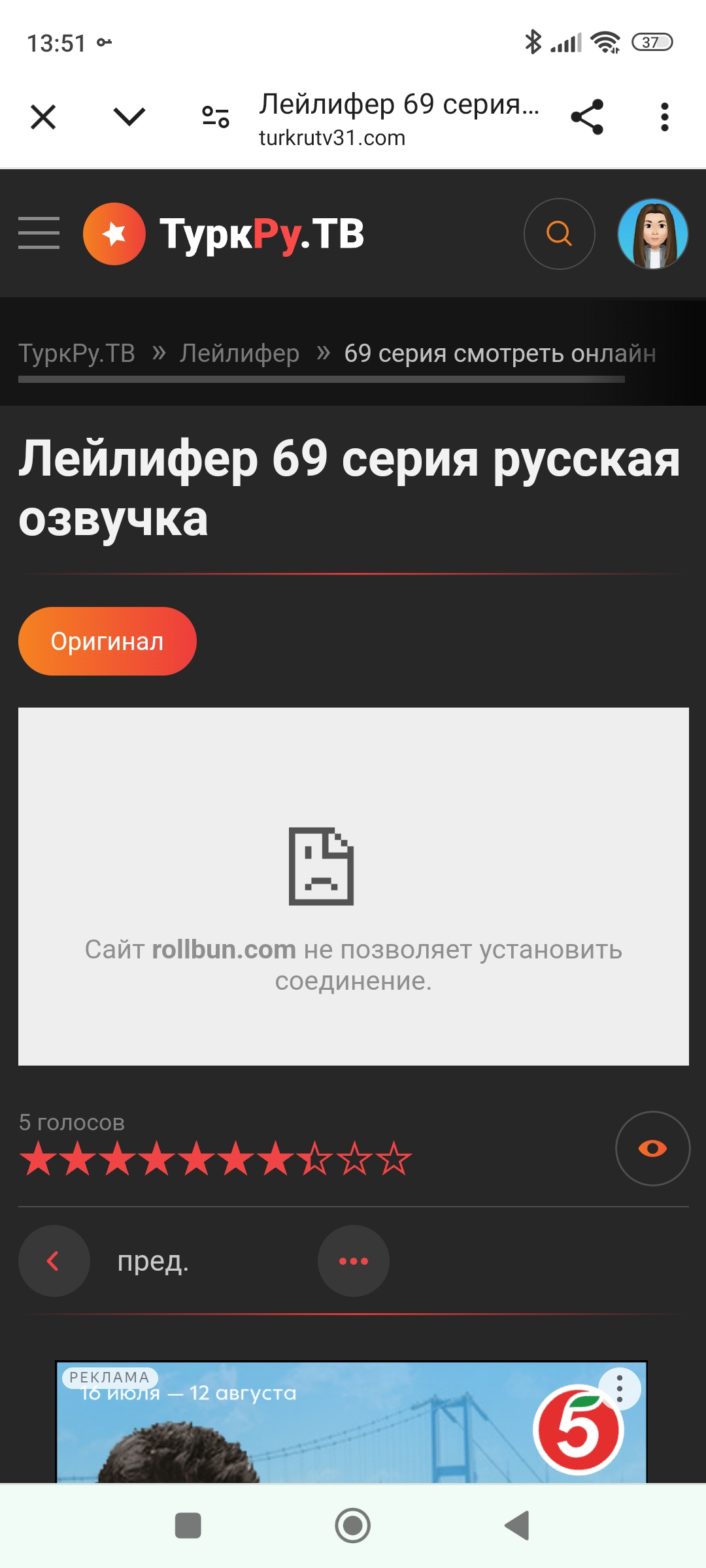706x1568 pixels.
Task: Share this page link
Action: click(x=586, y=118)
